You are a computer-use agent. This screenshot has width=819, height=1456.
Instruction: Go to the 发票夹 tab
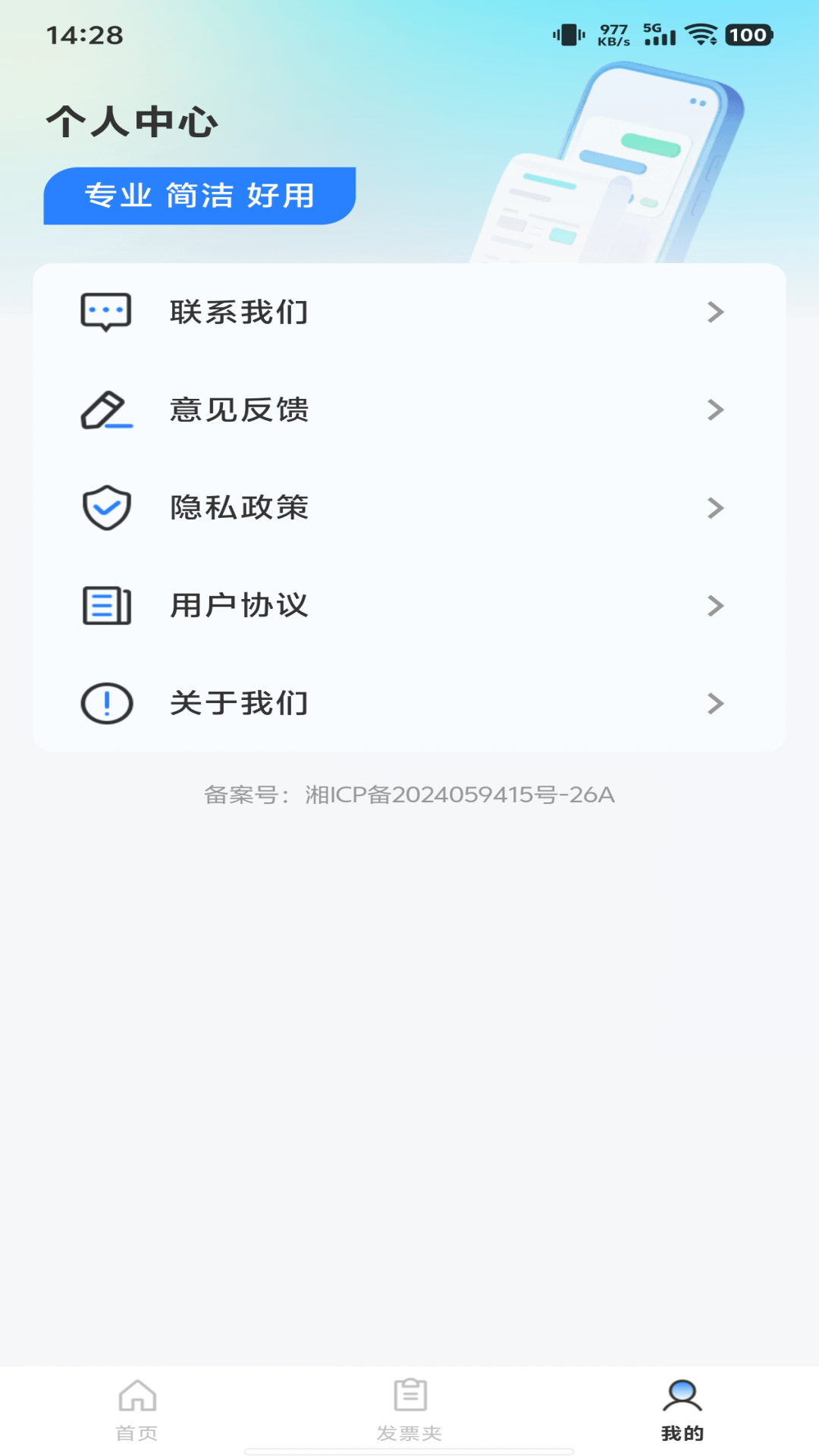click(x=409, y=1410)
